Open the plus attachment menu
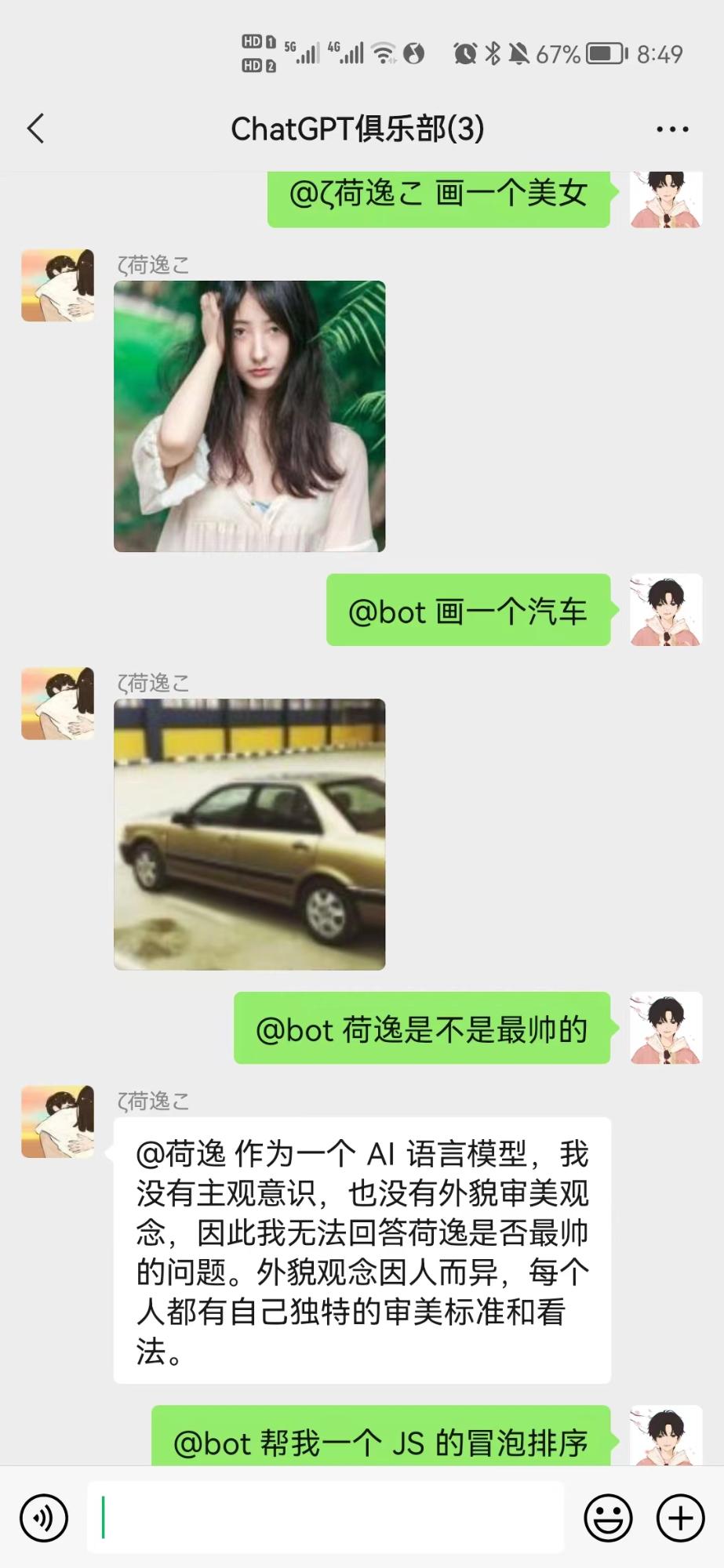 (x=680, y=1518)
